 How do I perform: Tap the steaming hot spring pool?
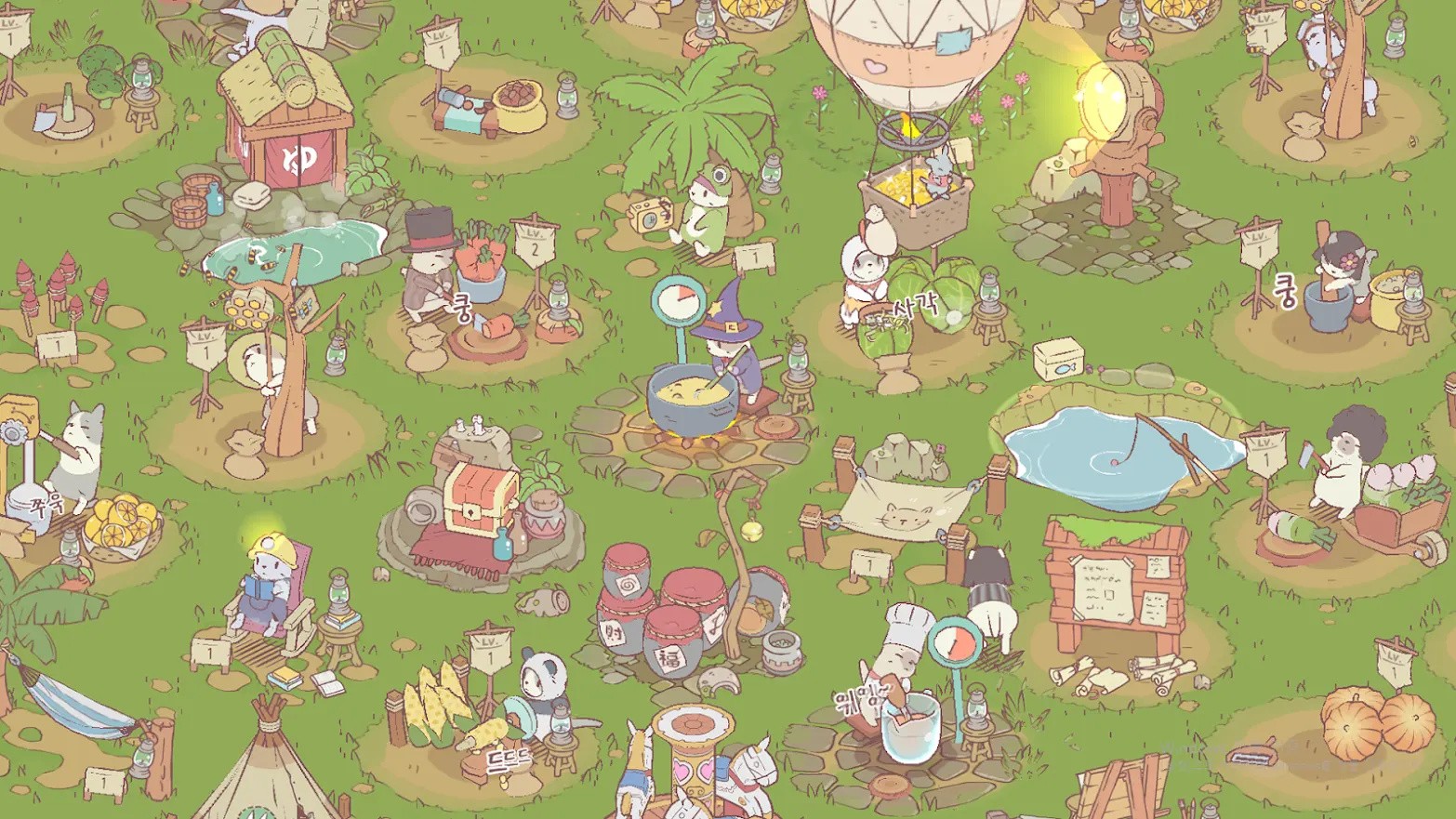click(x=293, y=246)
